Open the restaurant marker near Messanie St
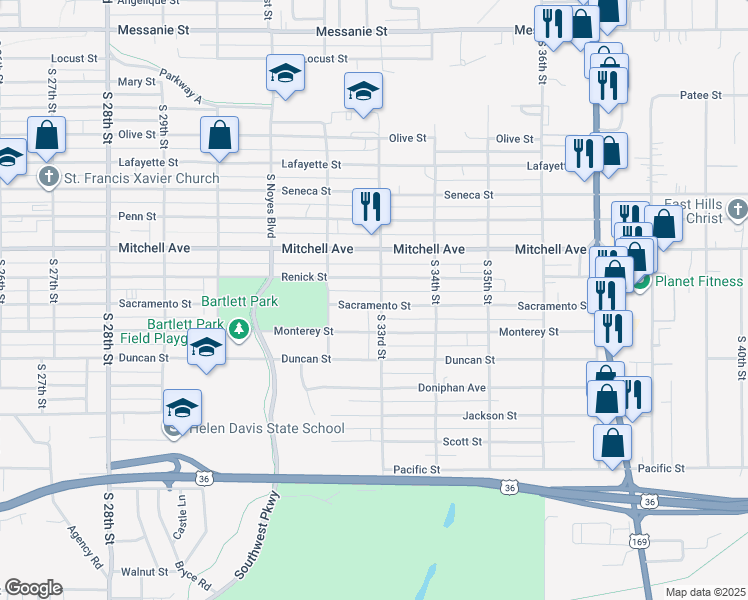The width and height of the screenshot is (748, 600). click(550, 23)
